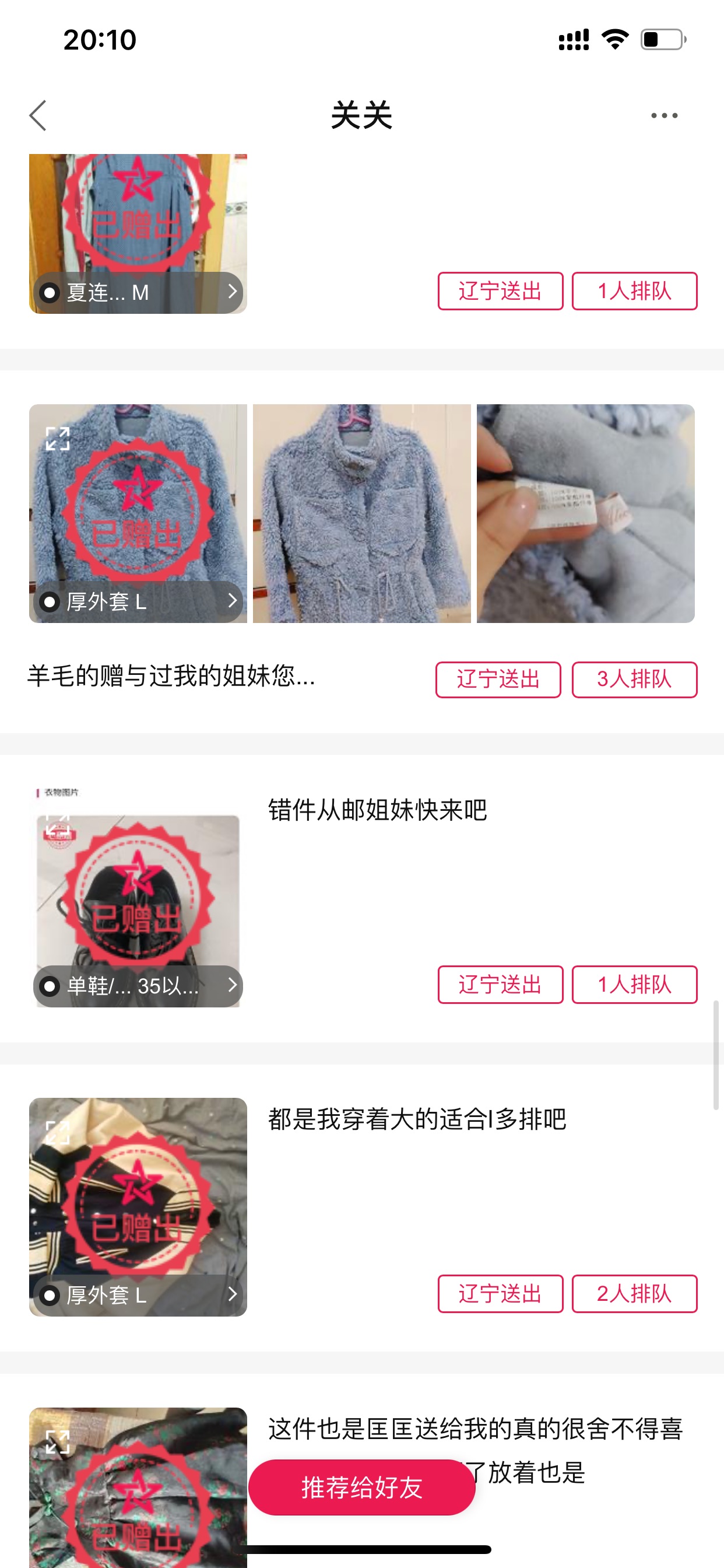
Task: View the middle blue fleece coat photo
Action: click(x=362, y=513)
